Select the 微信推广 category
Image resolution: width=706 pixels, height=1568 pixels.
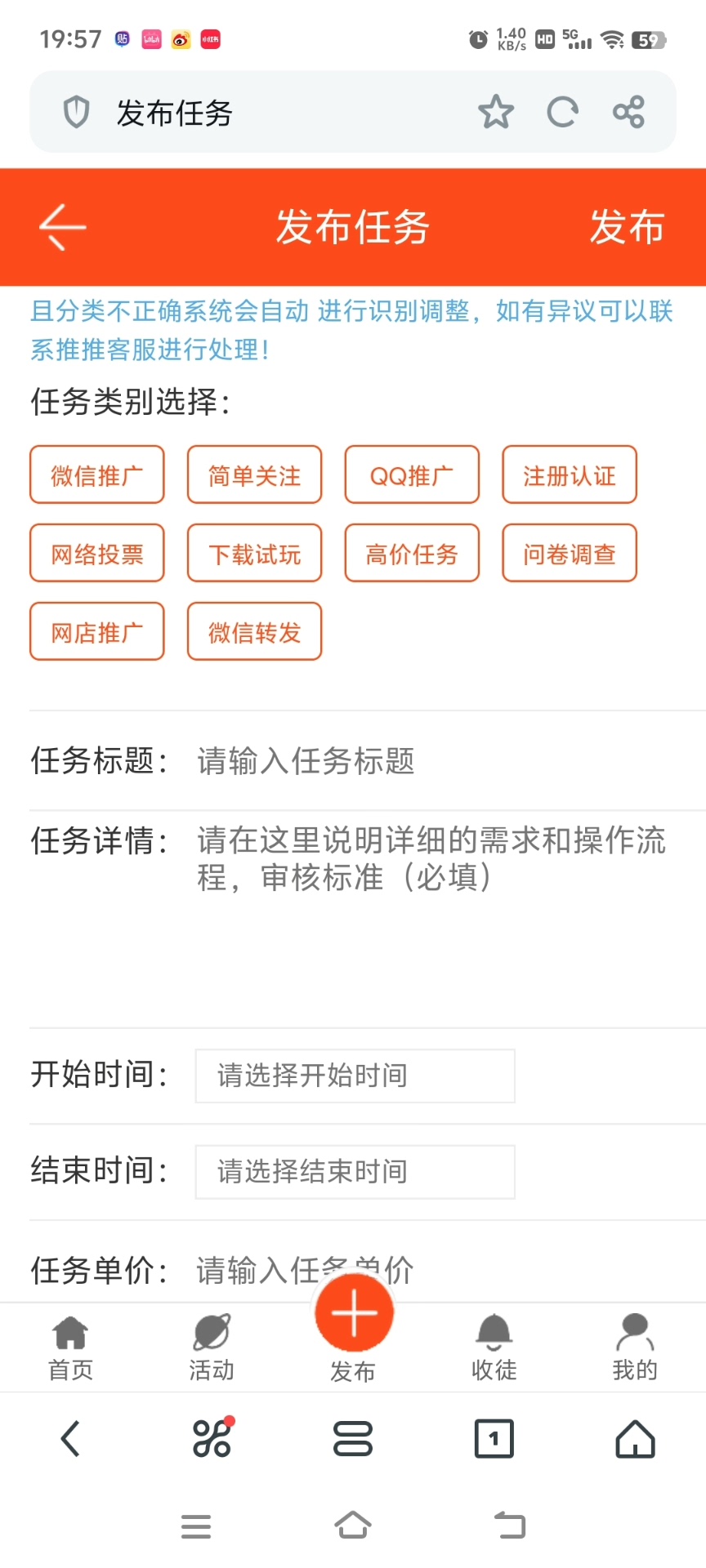point(97,474)
